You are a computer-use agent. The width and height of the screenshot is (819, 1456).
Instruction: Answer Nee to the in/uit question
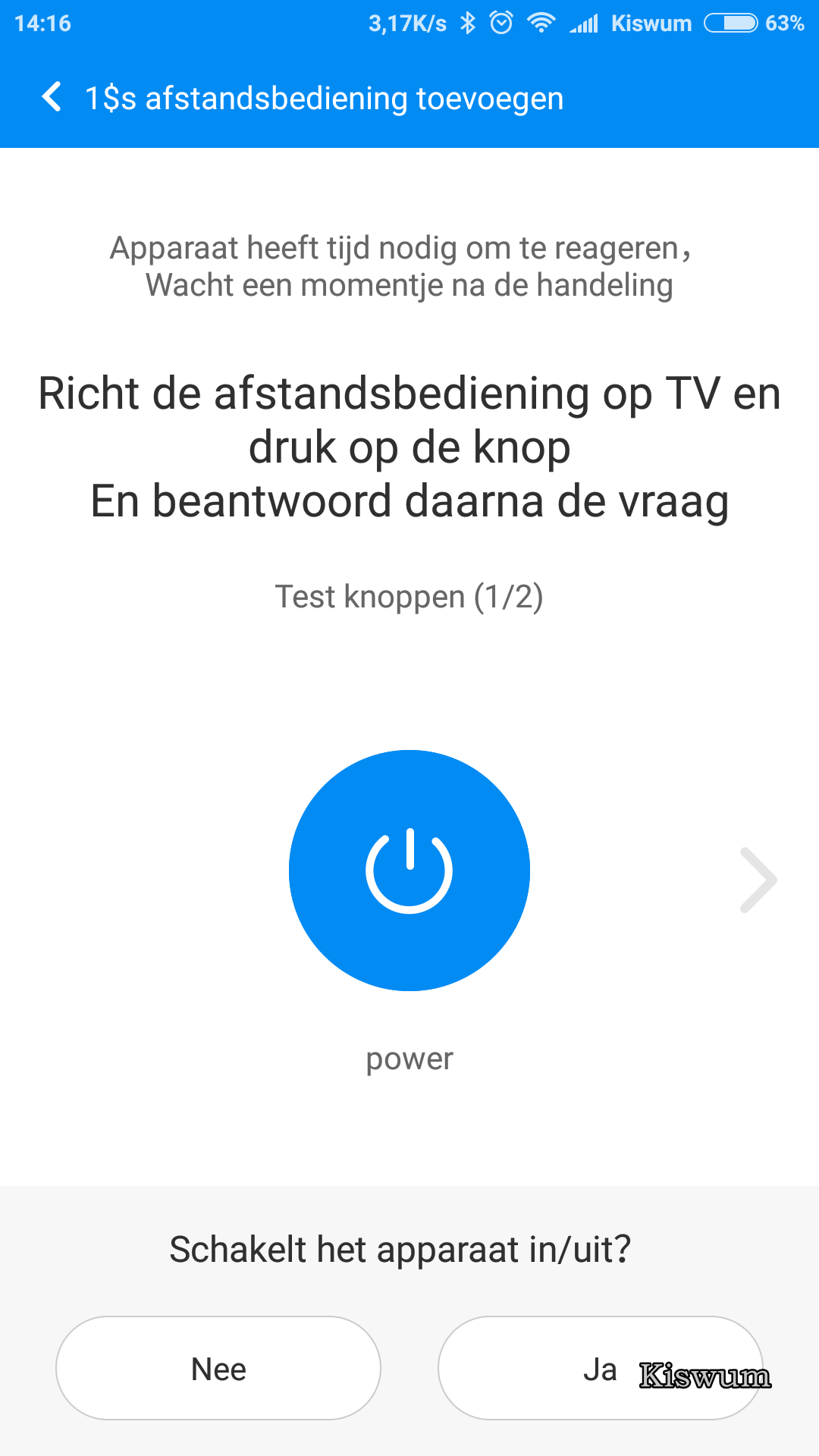(x=218, y=1369)
